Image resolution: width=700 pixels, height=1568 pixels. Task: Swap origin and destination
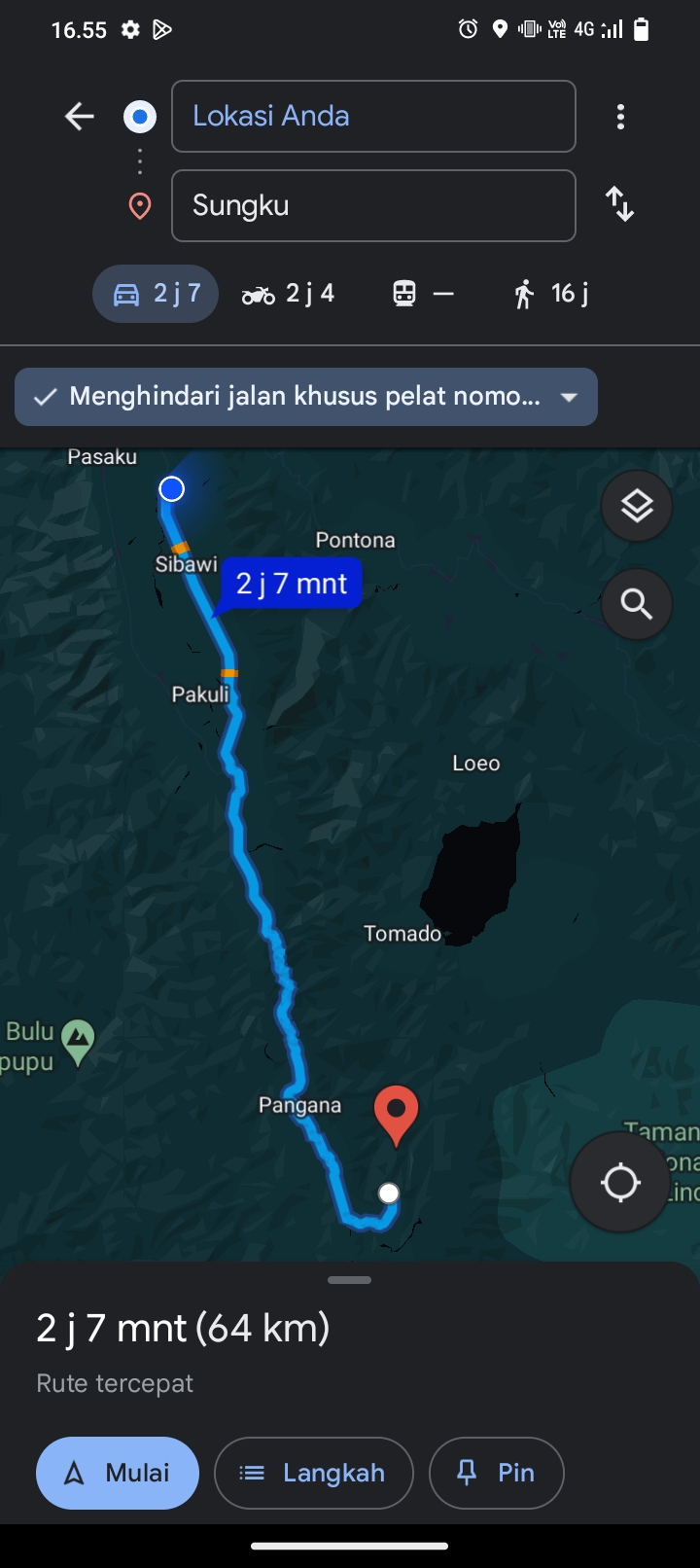click(619, 205)
